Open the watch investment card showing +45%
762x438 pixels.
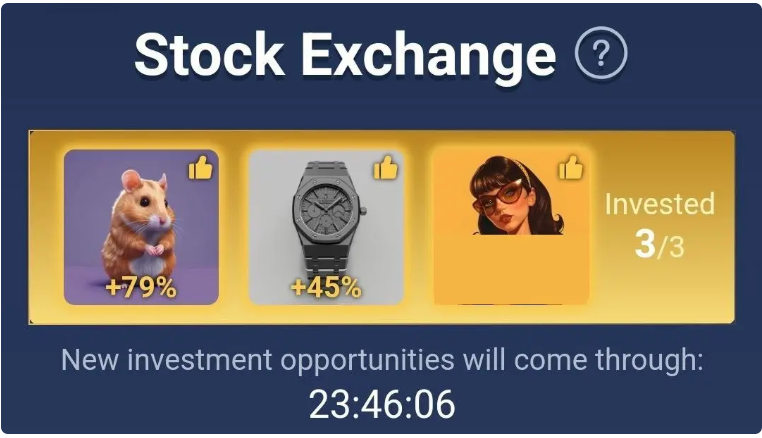click(x=325, y=227)
